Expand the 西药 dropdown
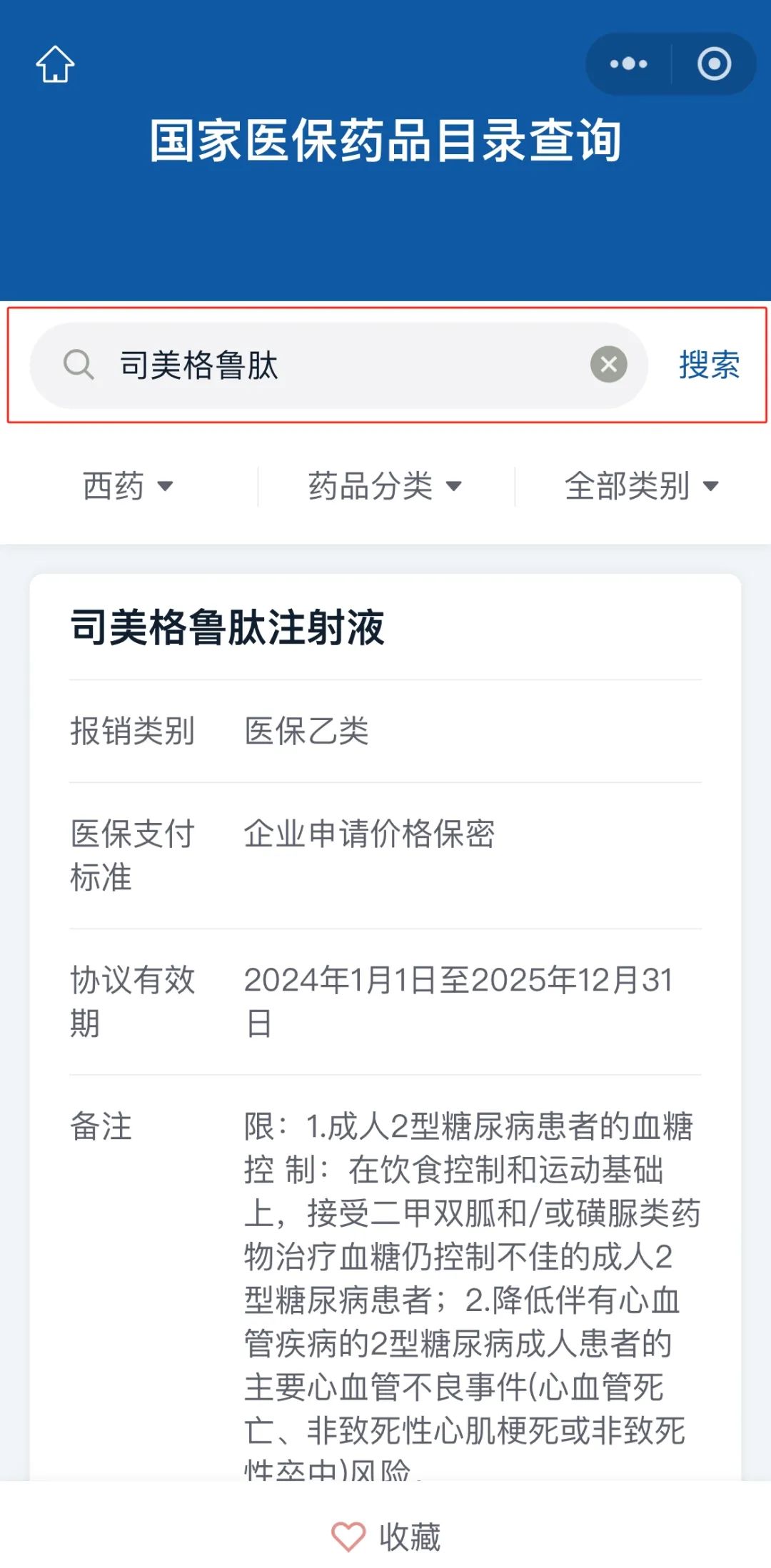Screen dimensions: 771x1568 click(x=128, y=486)
